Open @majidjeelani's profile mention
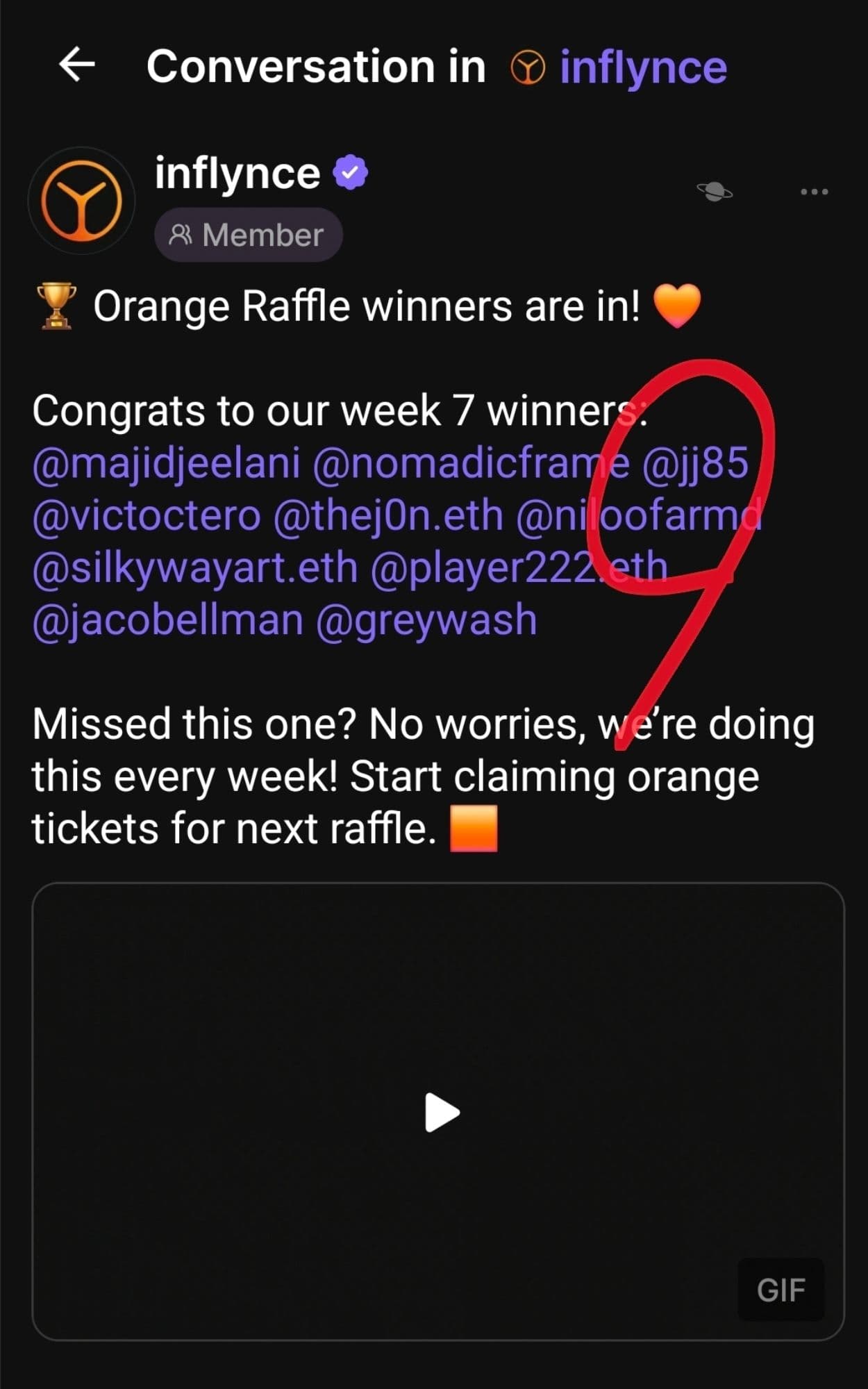Viewport: 868px width, 1389px height. (167, 463)
